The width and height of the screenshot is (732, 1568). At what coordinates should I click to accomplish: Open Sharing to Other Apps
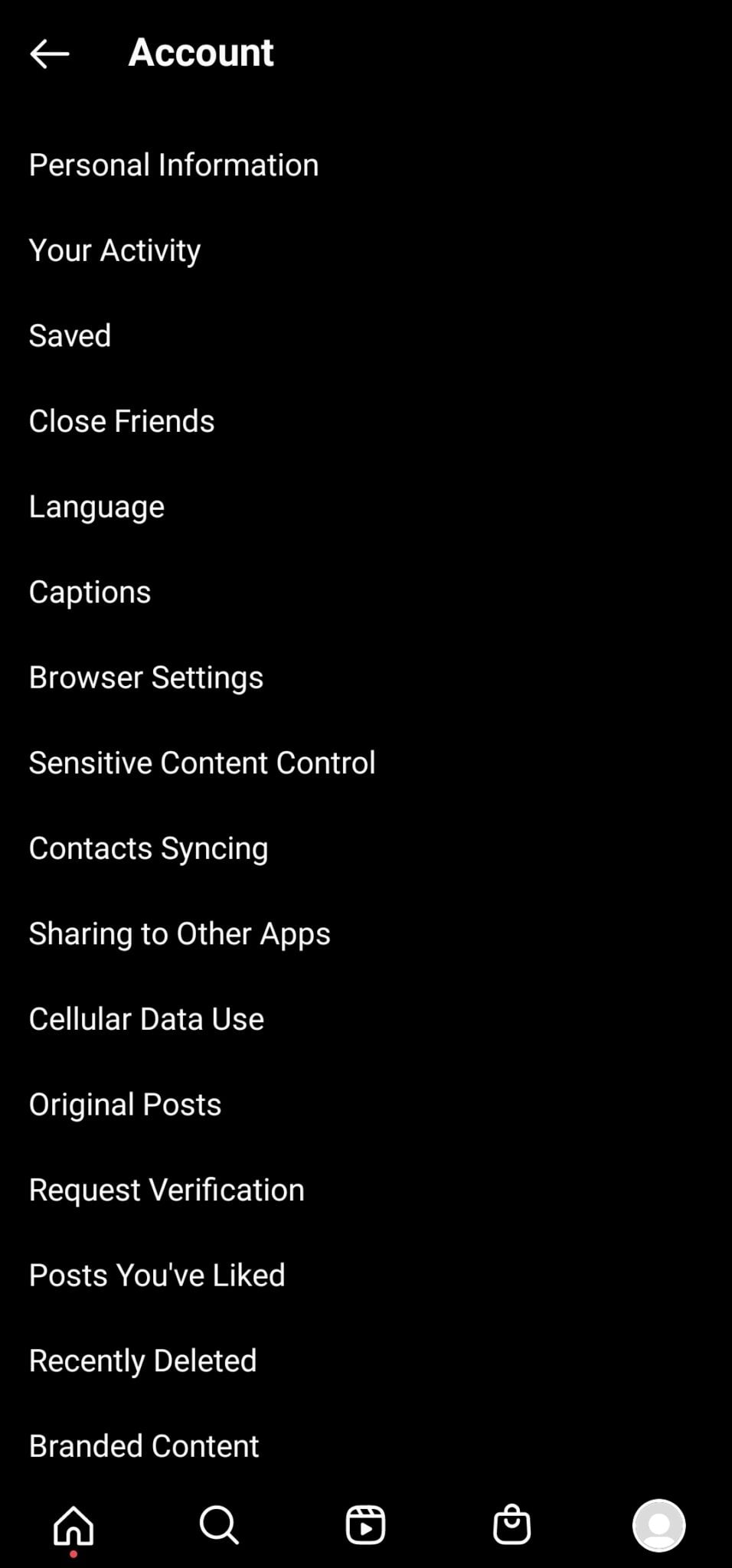[180, 934]
